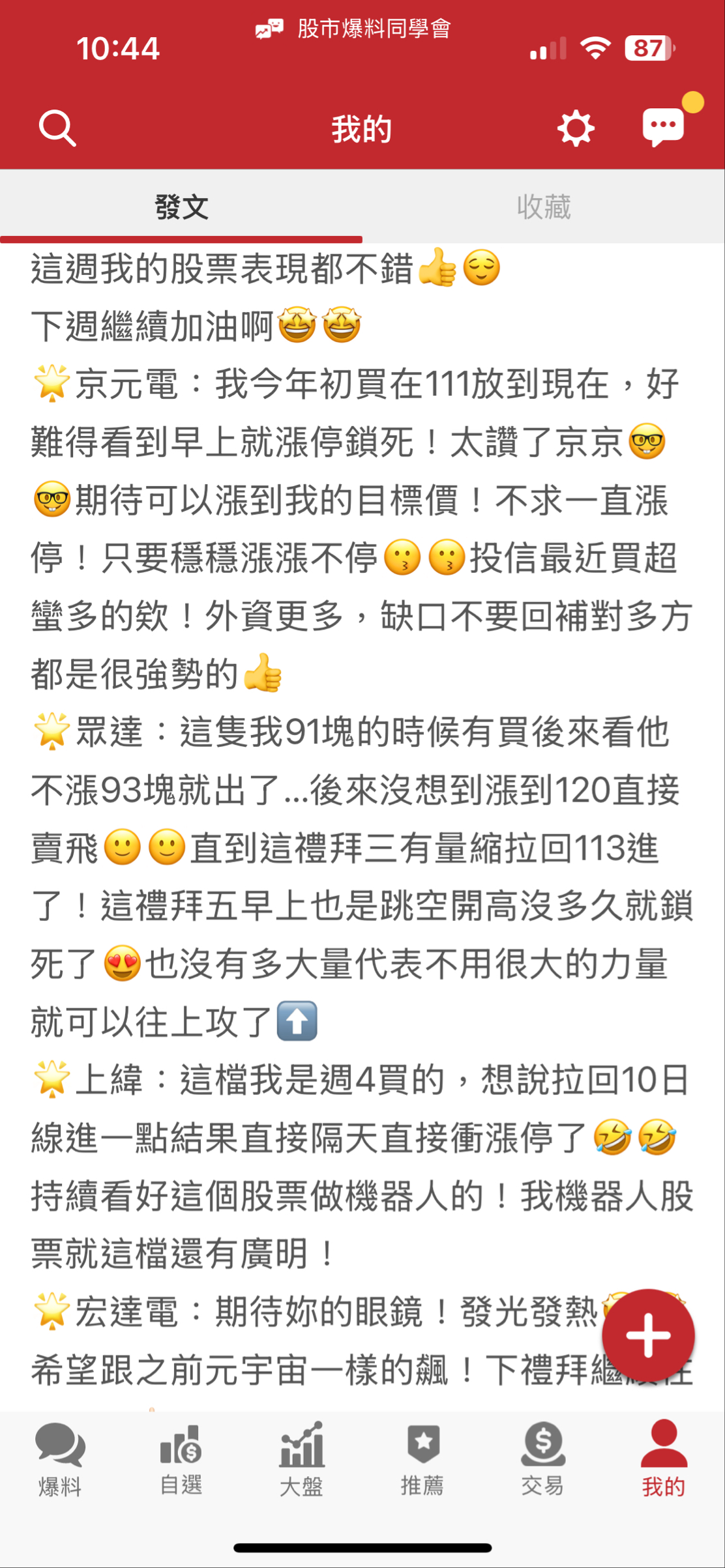
Task: Select the 發文 tab
Action: pyautogui.click(x=181, y=207)
